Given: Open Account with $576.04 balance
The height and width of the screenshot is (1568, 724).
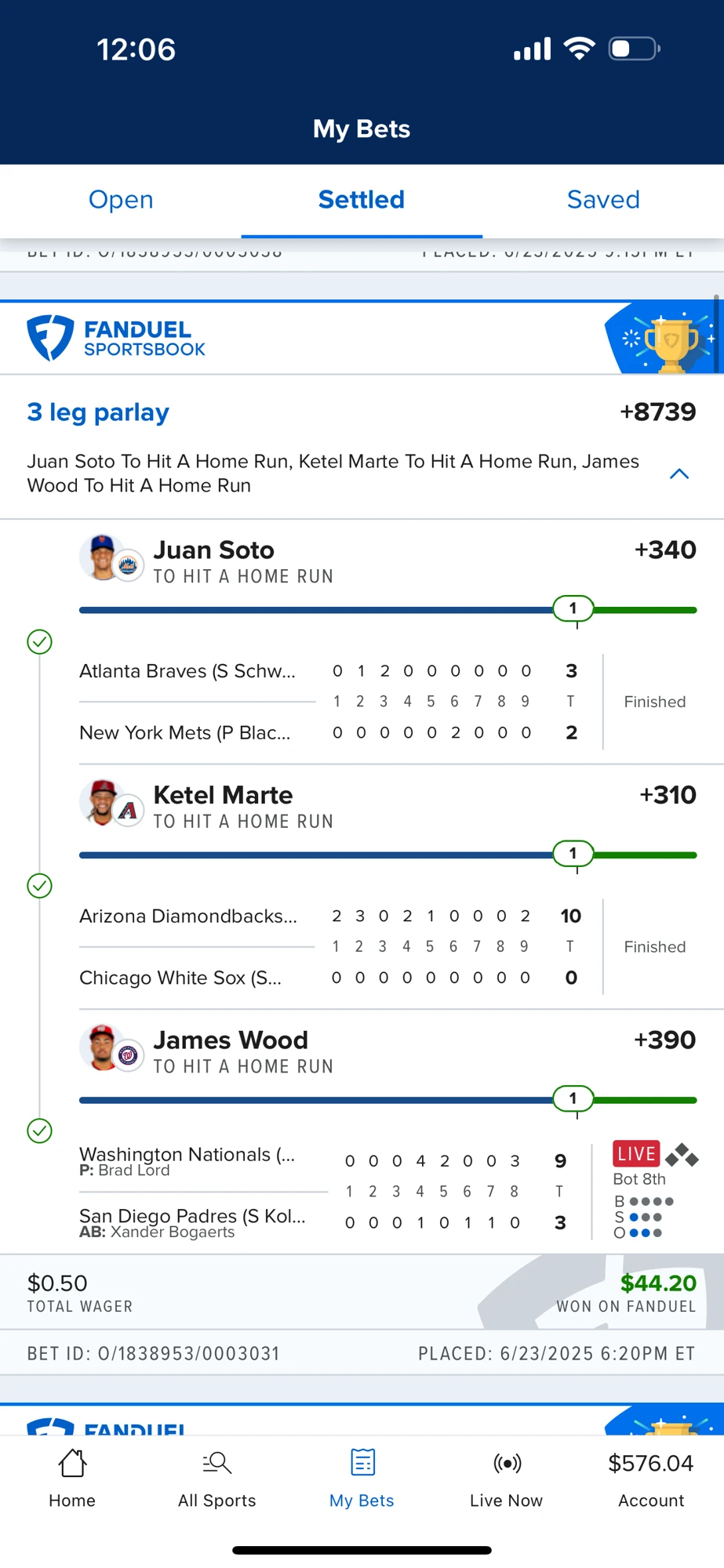Looking at the screenshot, I should pyautogui.click(x=651, y=1479).
